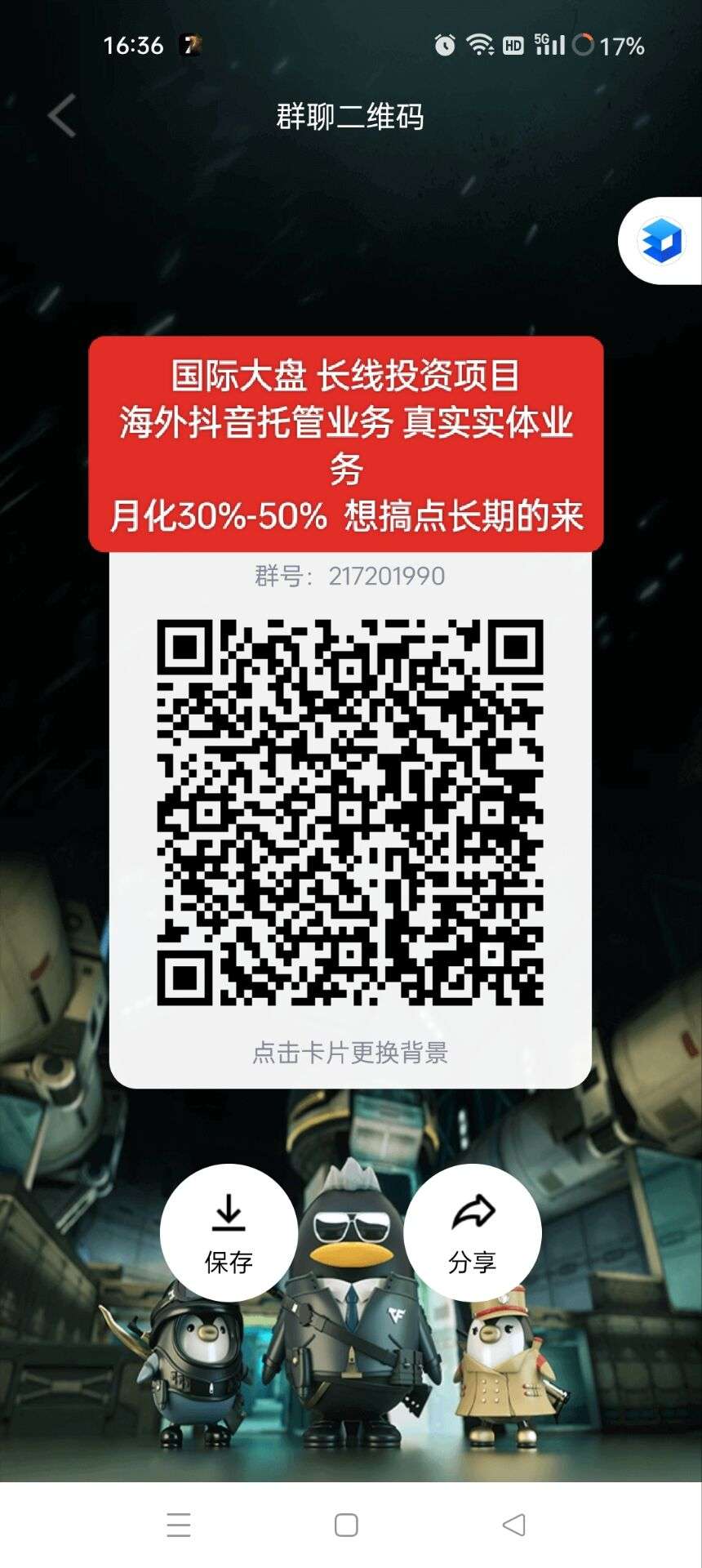
Task: Save the group QR code image
Action: pos(229,1232)
